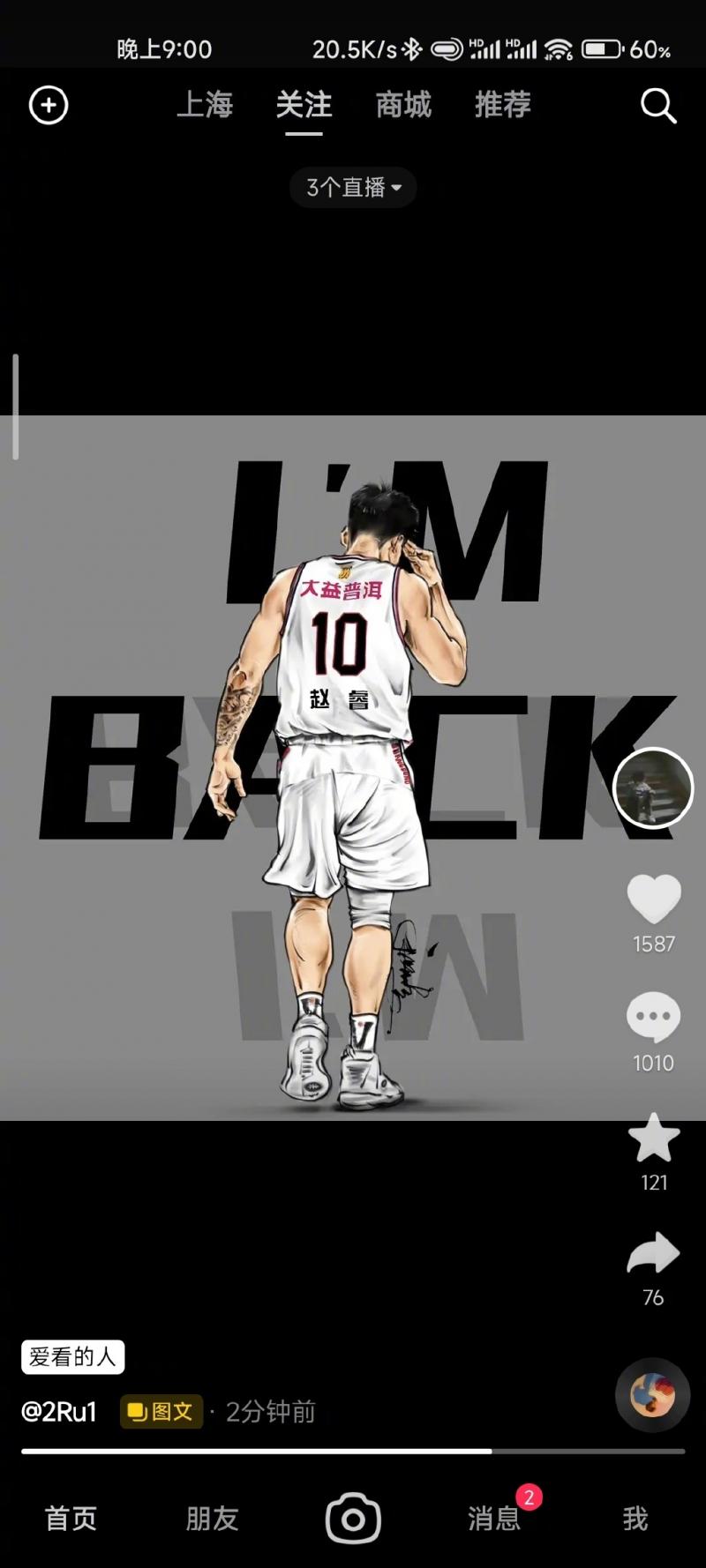Open the @2Ru1 username
This screenshot has width=706, height=1568.
click(59, 1411)
